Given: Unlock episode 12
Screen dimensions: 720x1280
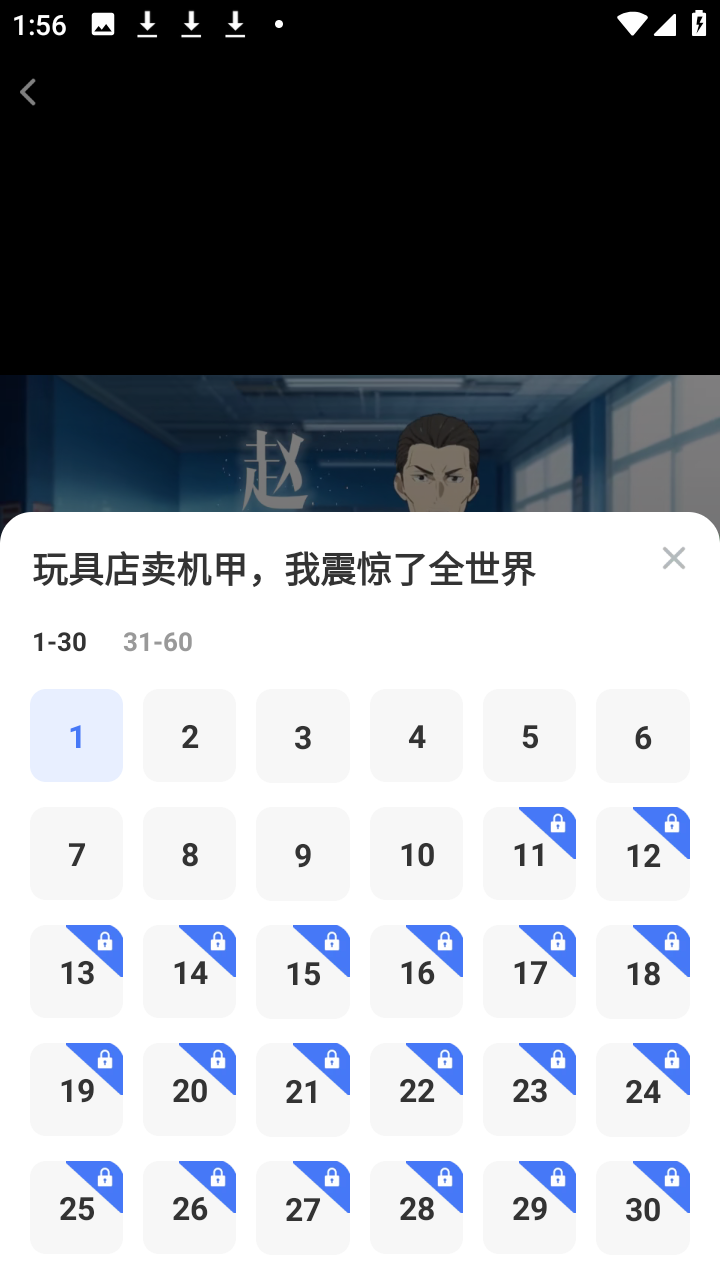Looking at the screenshot, I should (642, 854).
